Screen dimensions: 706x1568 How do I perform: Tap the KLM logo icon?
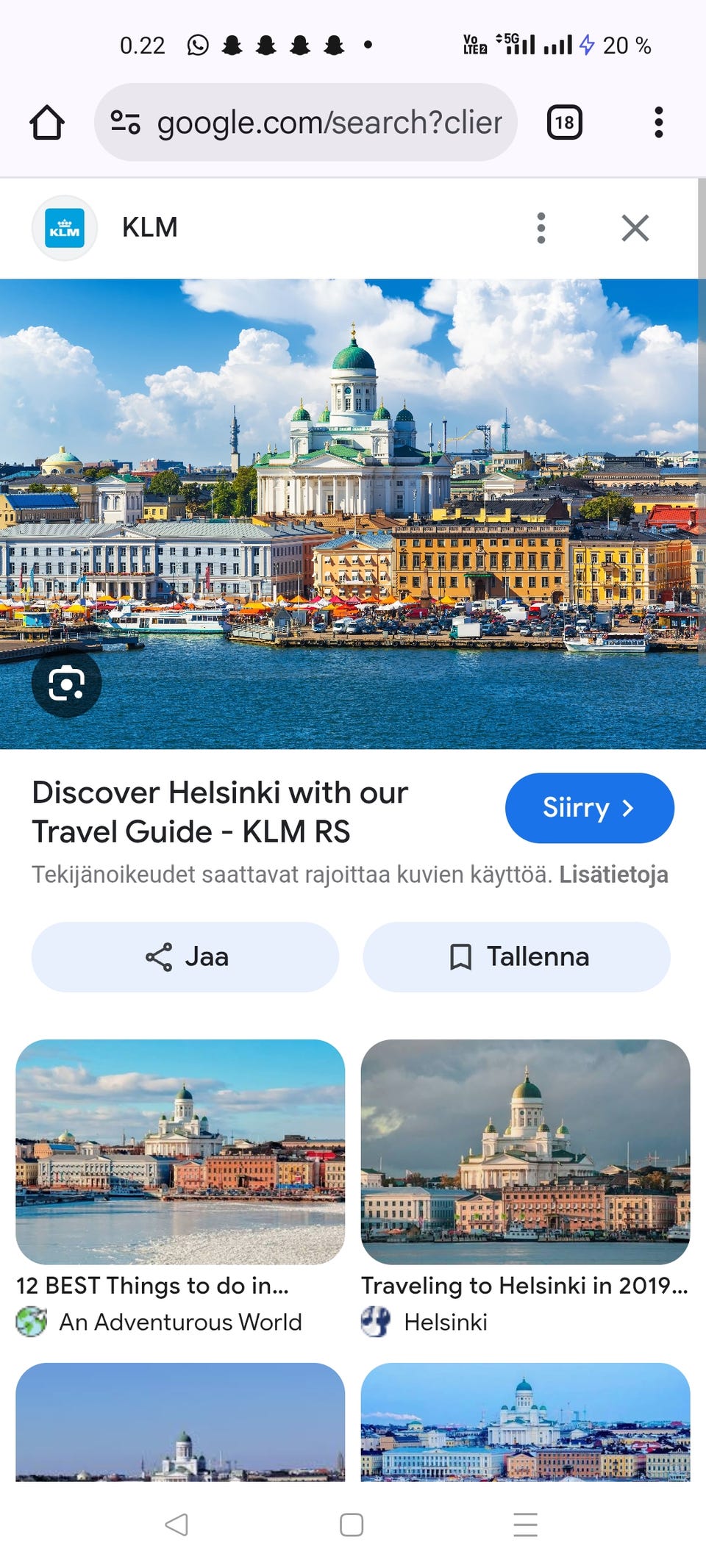(65, 227)
